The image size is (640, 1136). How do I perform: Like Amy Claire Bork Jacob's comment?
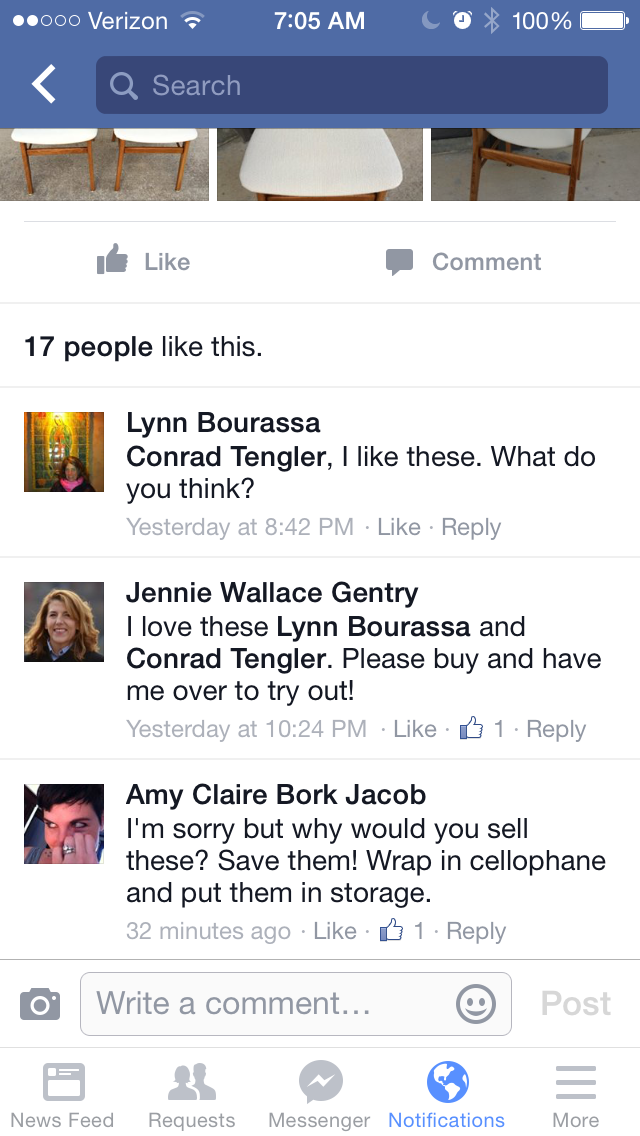(x=334, y=931)
